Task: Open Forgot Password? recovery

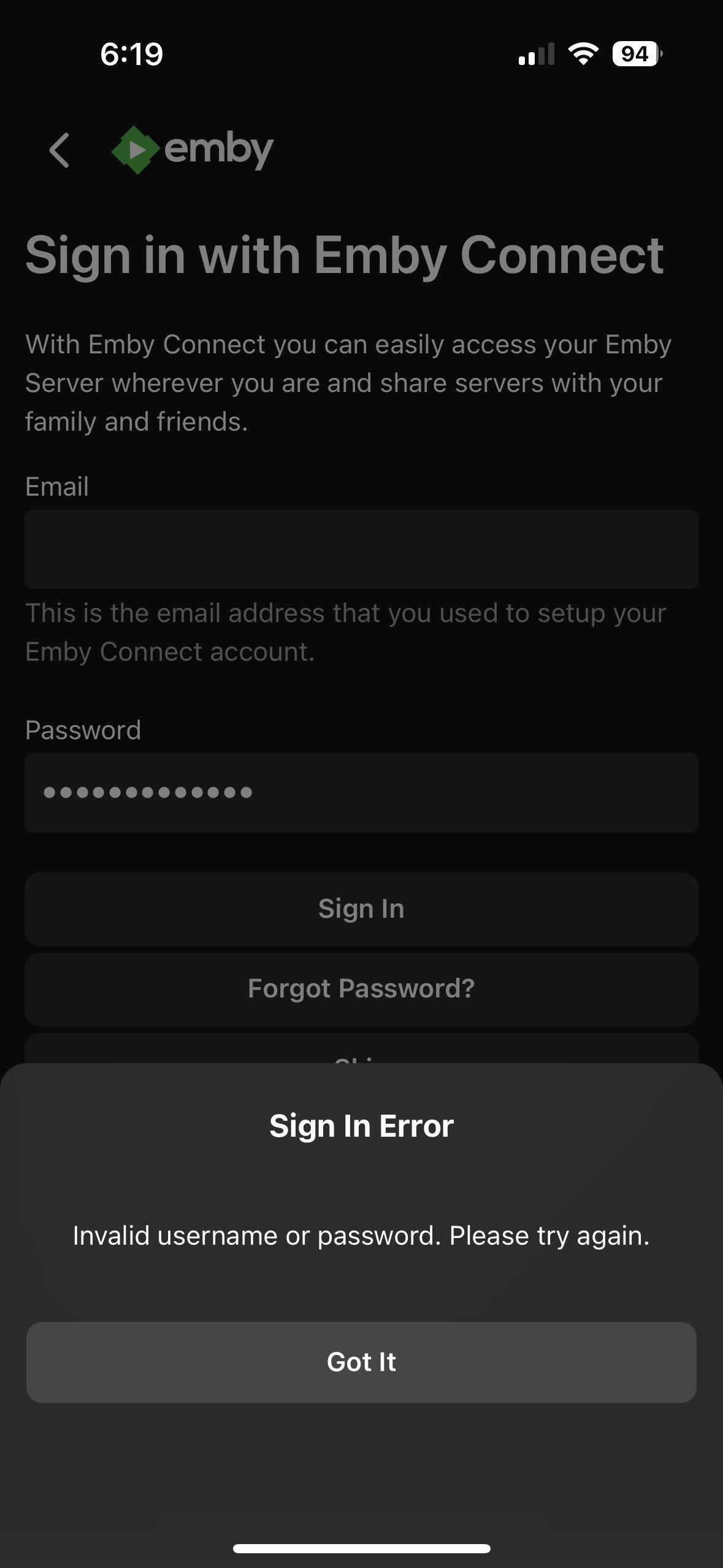Action: point(361,988)
